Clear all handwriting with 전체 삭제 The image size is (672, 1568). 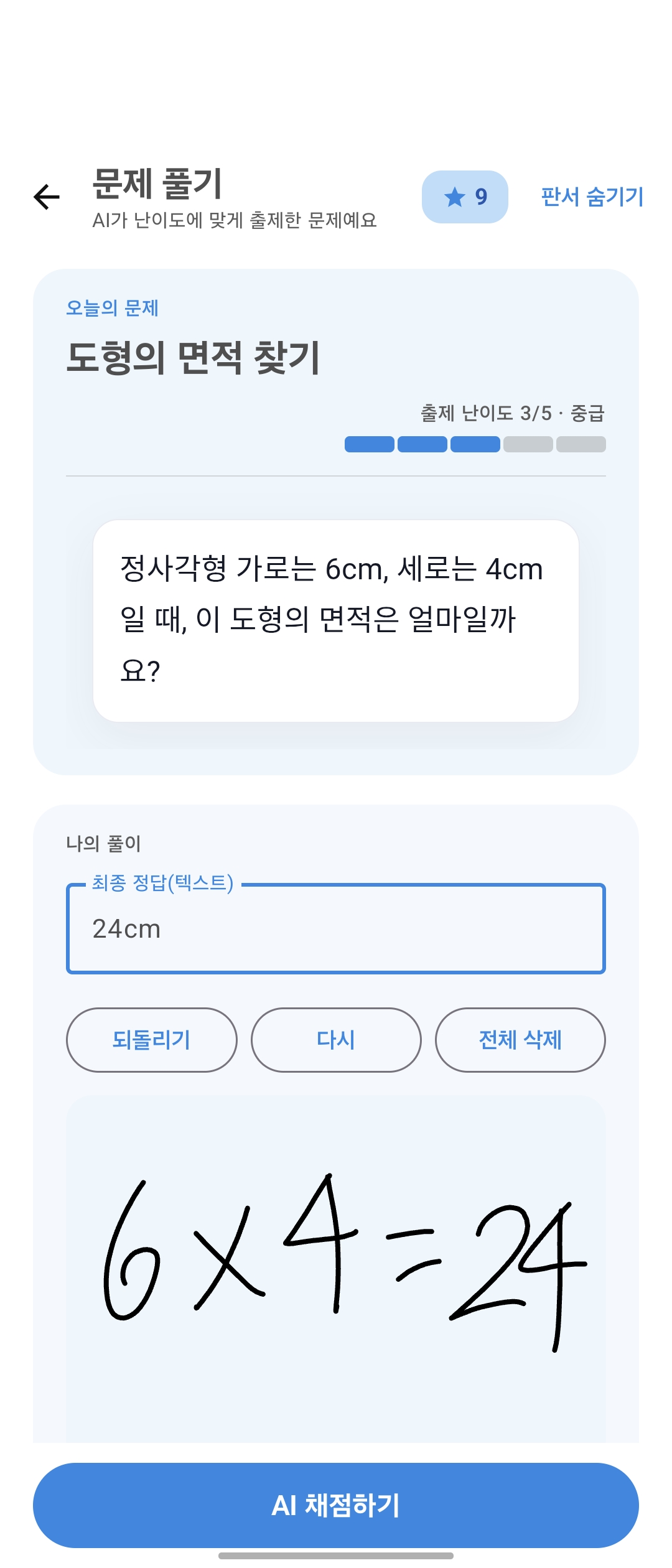[x=520, y=1040]
